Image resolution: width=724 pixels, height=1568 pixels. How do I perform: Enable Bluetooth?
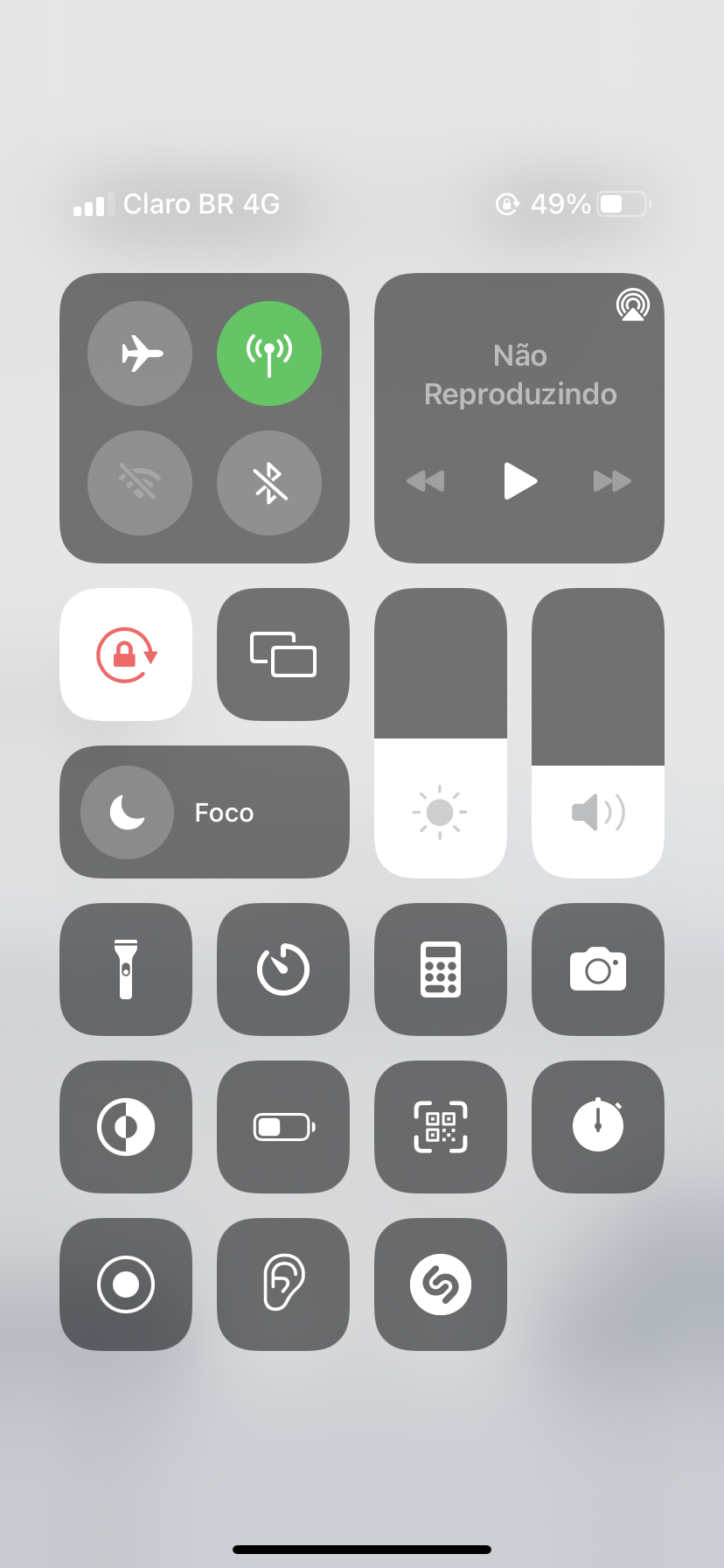pos(269,483)
